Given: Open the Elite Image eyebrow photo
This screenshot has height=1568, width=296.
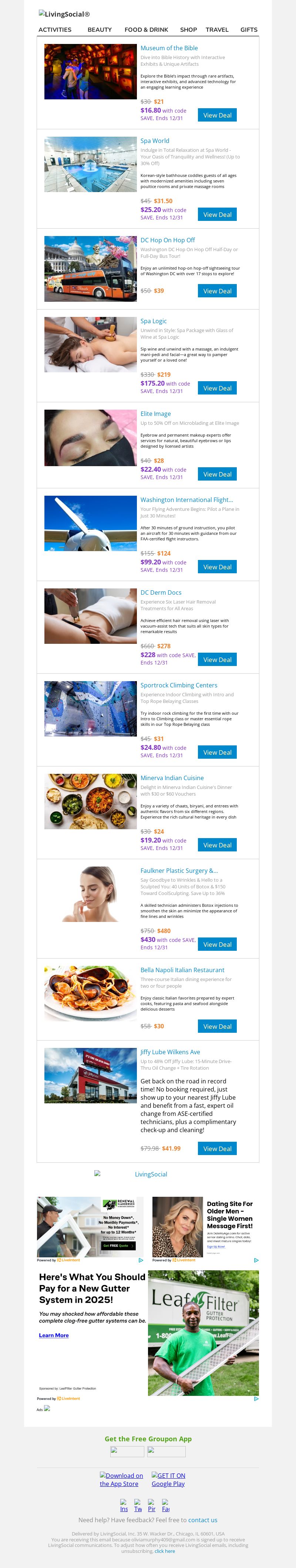Looking at the screenshot, I should pyautogui.click(x=90, y=438).
